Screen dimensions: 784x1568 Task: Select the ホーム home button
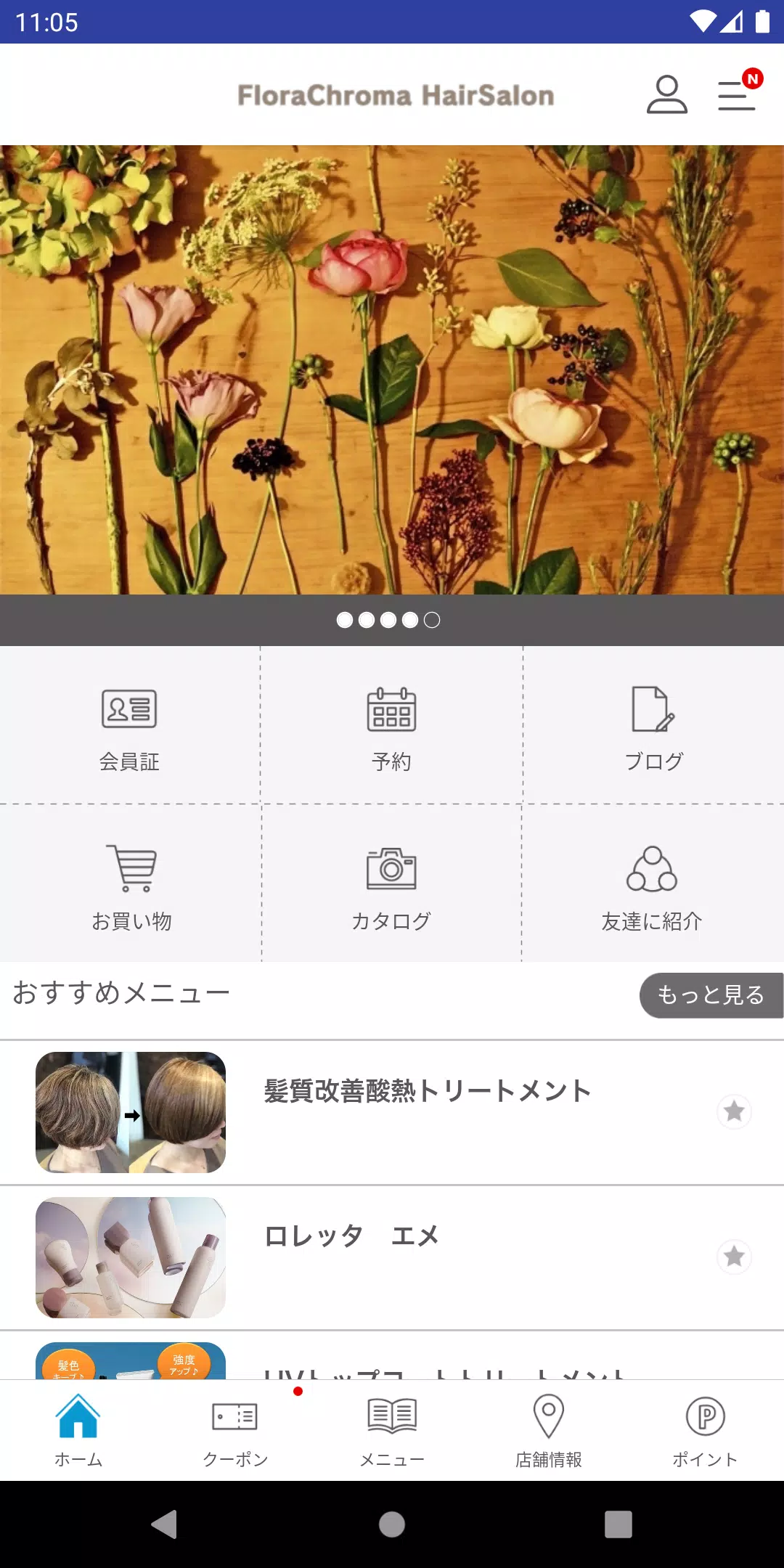coord(78,1430)
